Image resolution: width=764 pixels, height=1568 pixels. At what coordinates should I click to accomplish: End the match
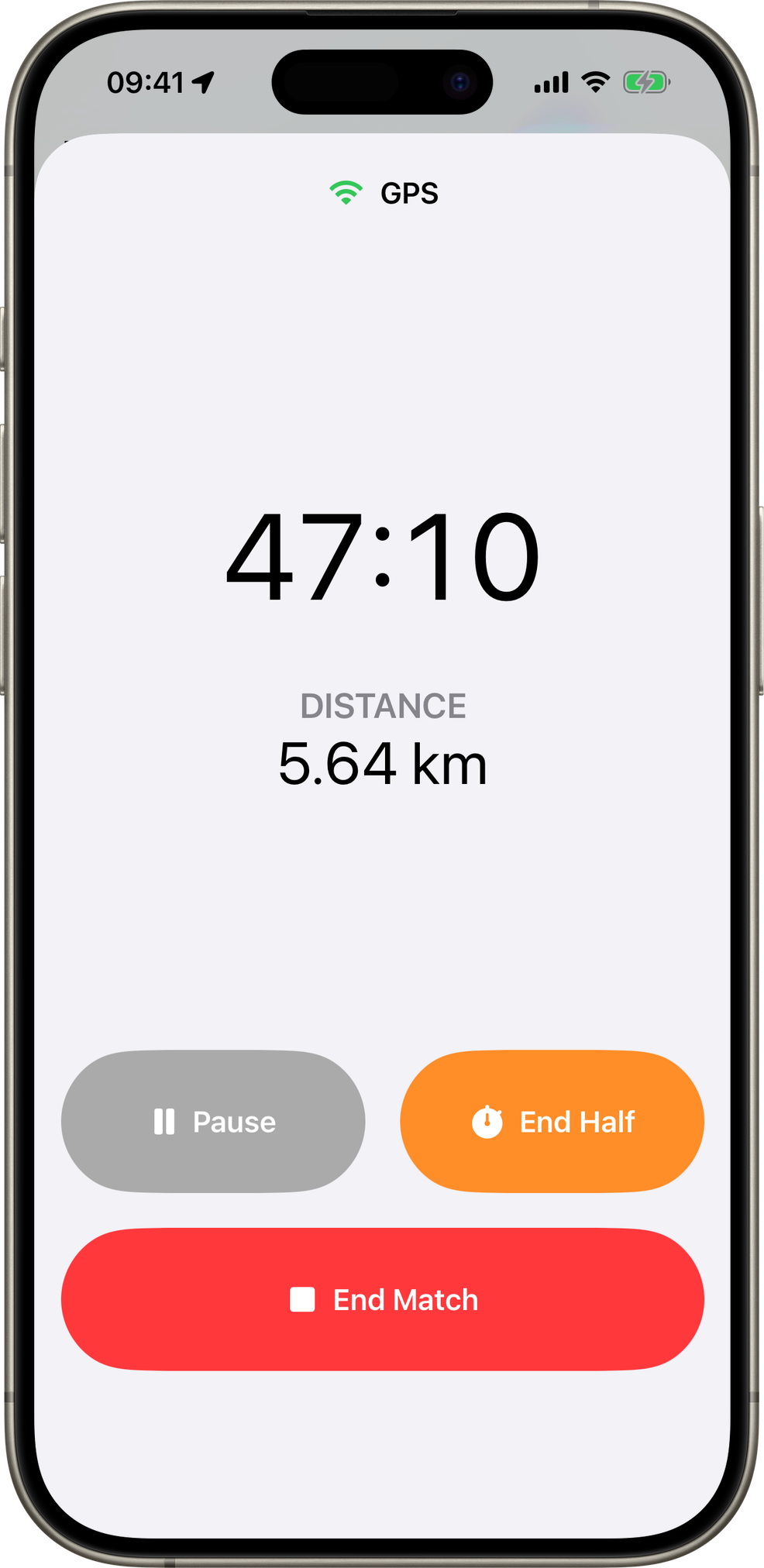pos(383,1299)
